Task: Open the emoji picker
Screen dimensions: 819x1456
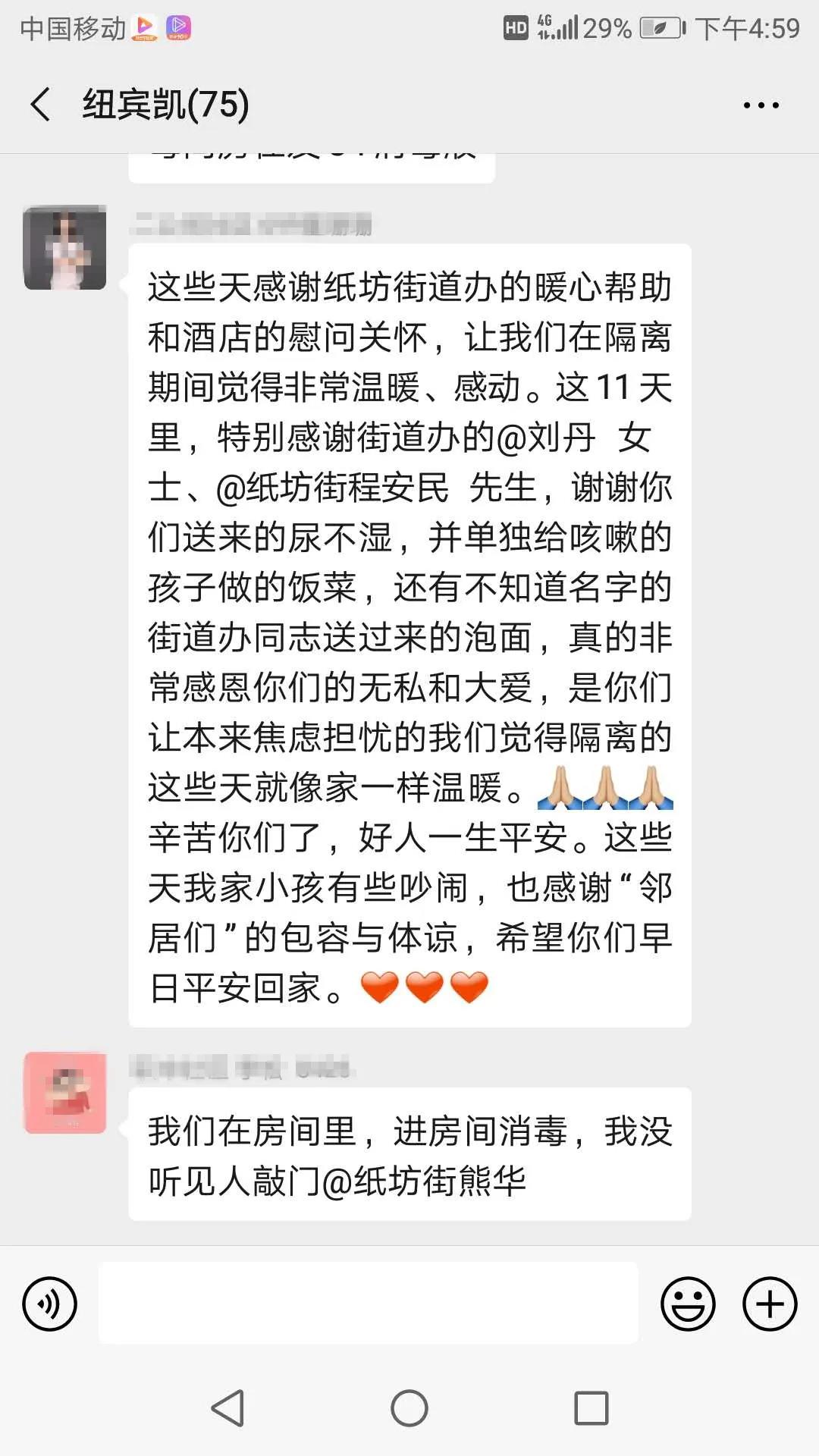Action: tap(688, 1304)
